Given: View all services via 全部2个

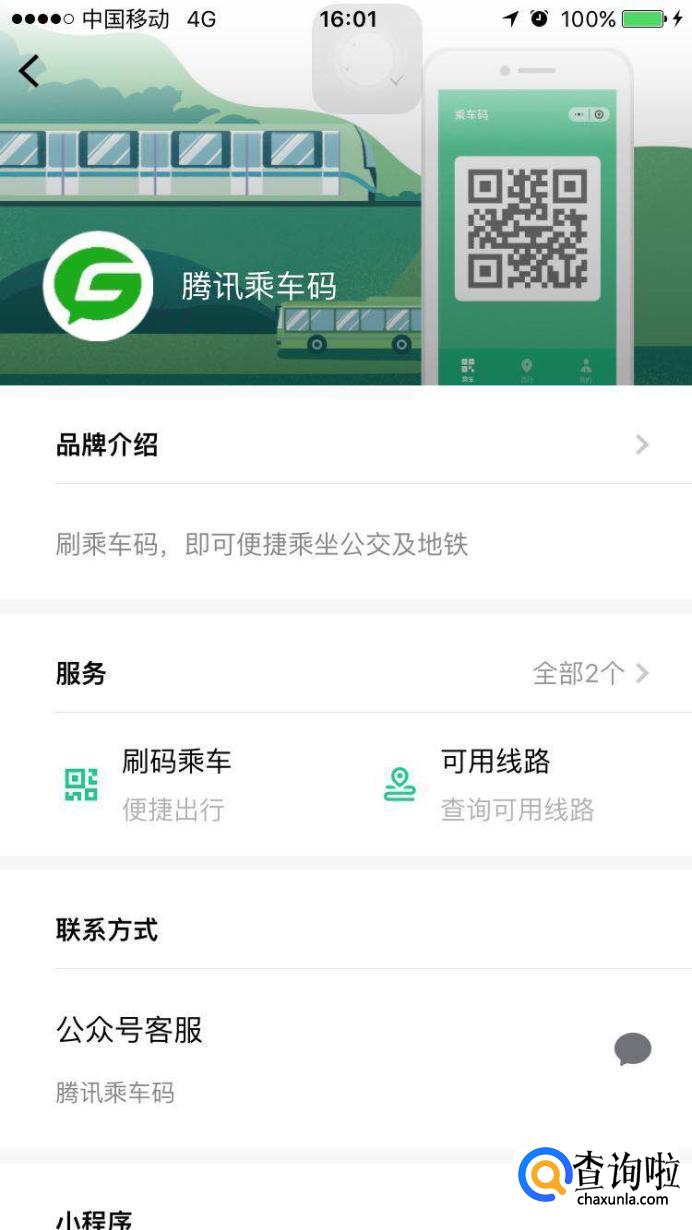Looking at the screenshot, I should (x=590, y=673).
